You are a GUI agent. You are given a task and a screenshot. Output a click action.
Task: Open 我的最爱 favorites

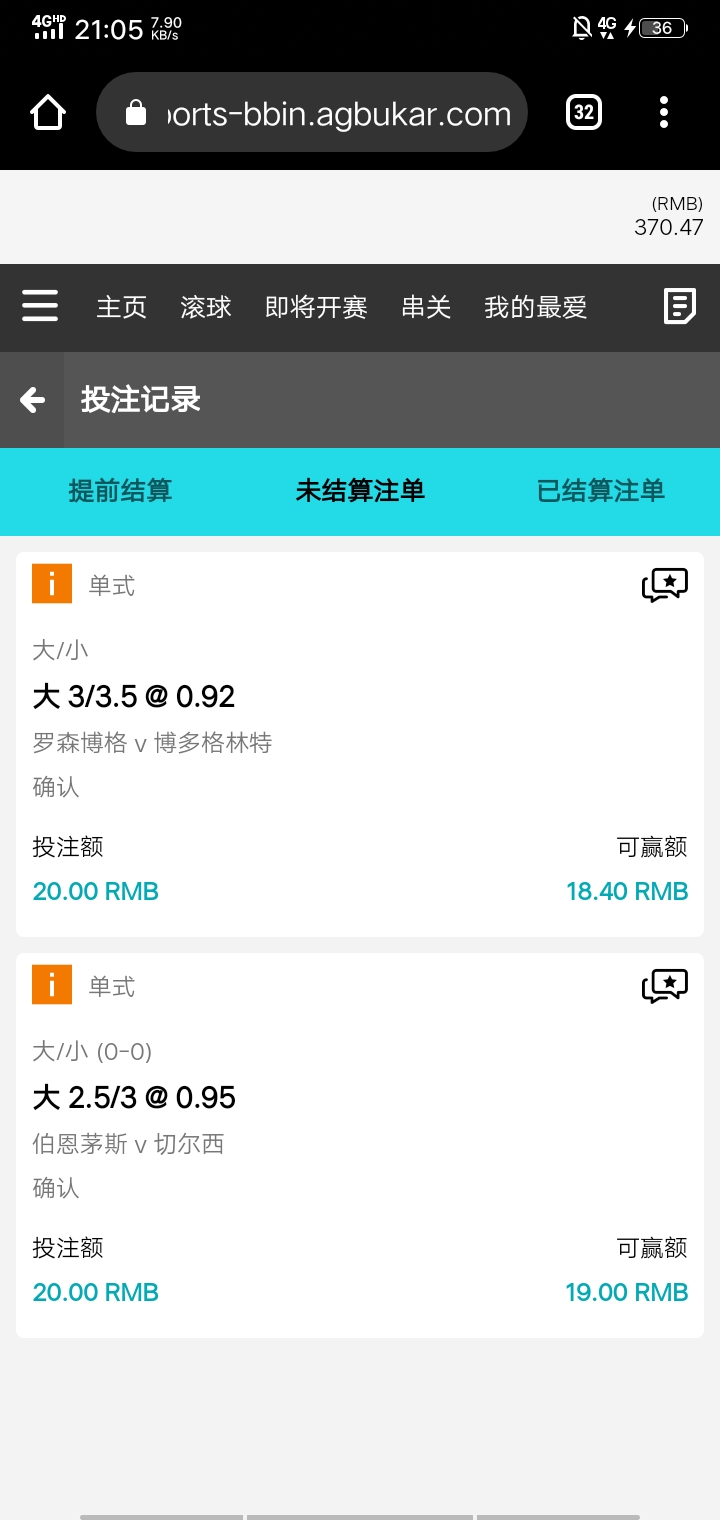pos(535,307)
